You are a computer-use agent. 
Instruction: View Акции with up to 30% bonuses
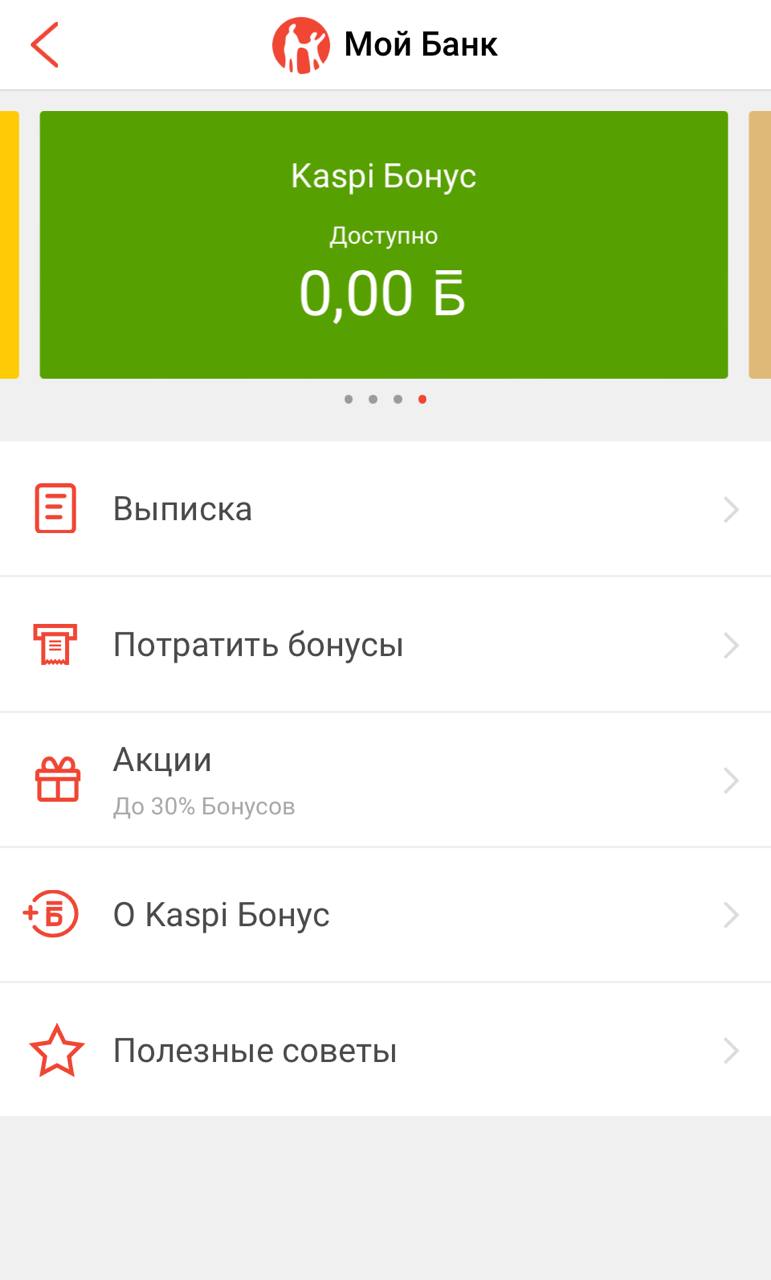[385, 780]
